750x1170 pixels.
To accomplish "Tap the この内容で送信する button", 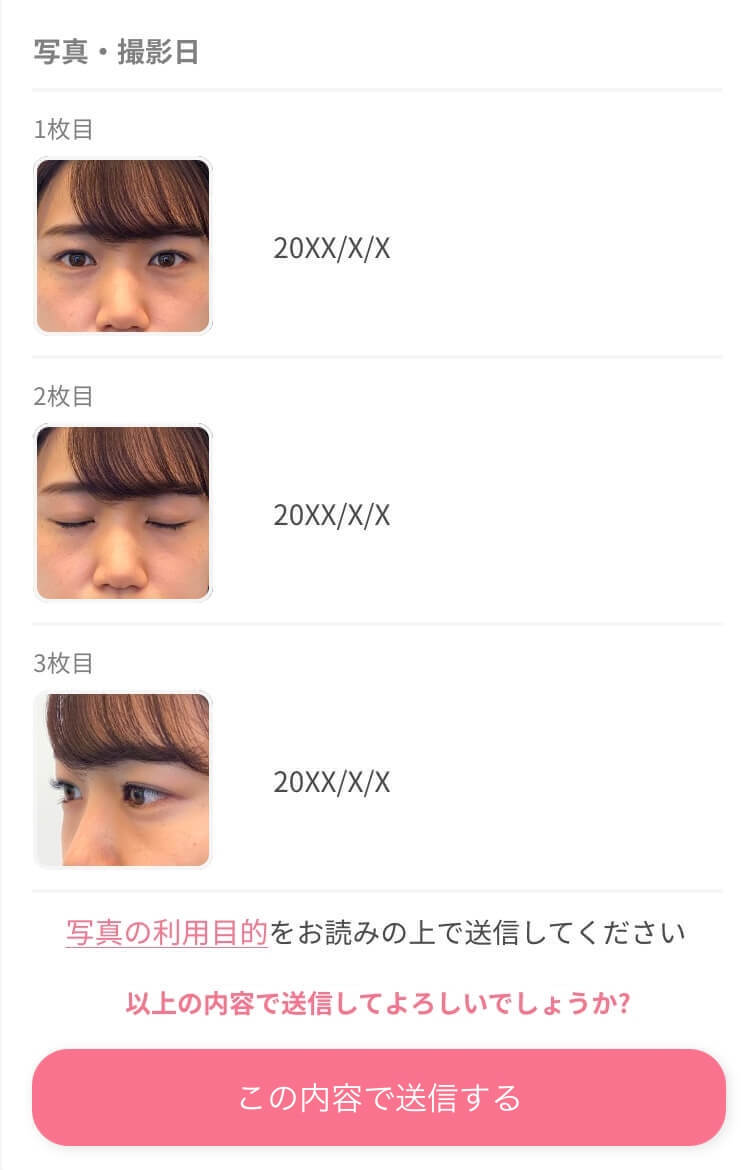I will [x=378, y=1097].
